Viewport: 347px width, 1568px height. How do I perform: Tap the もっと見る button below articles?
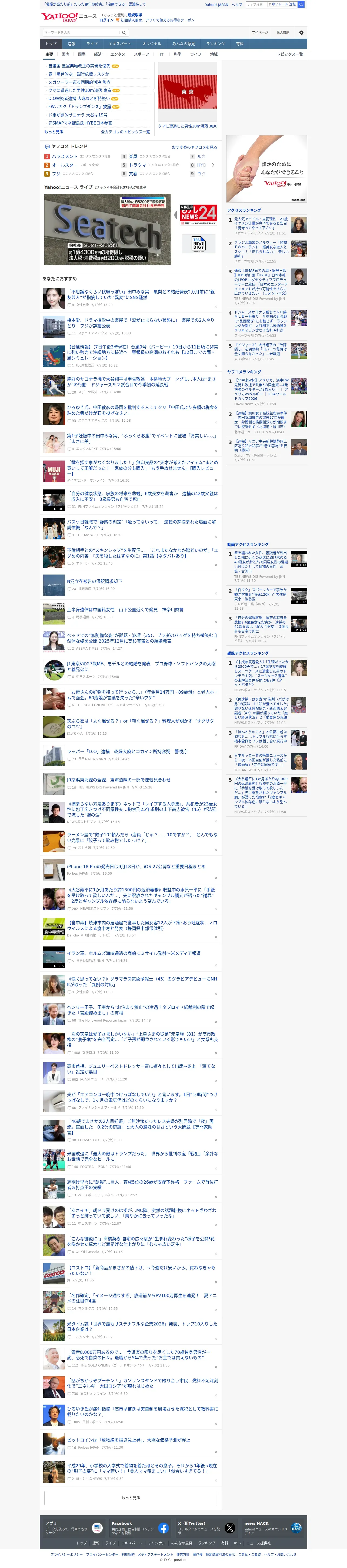[131, 1498]
